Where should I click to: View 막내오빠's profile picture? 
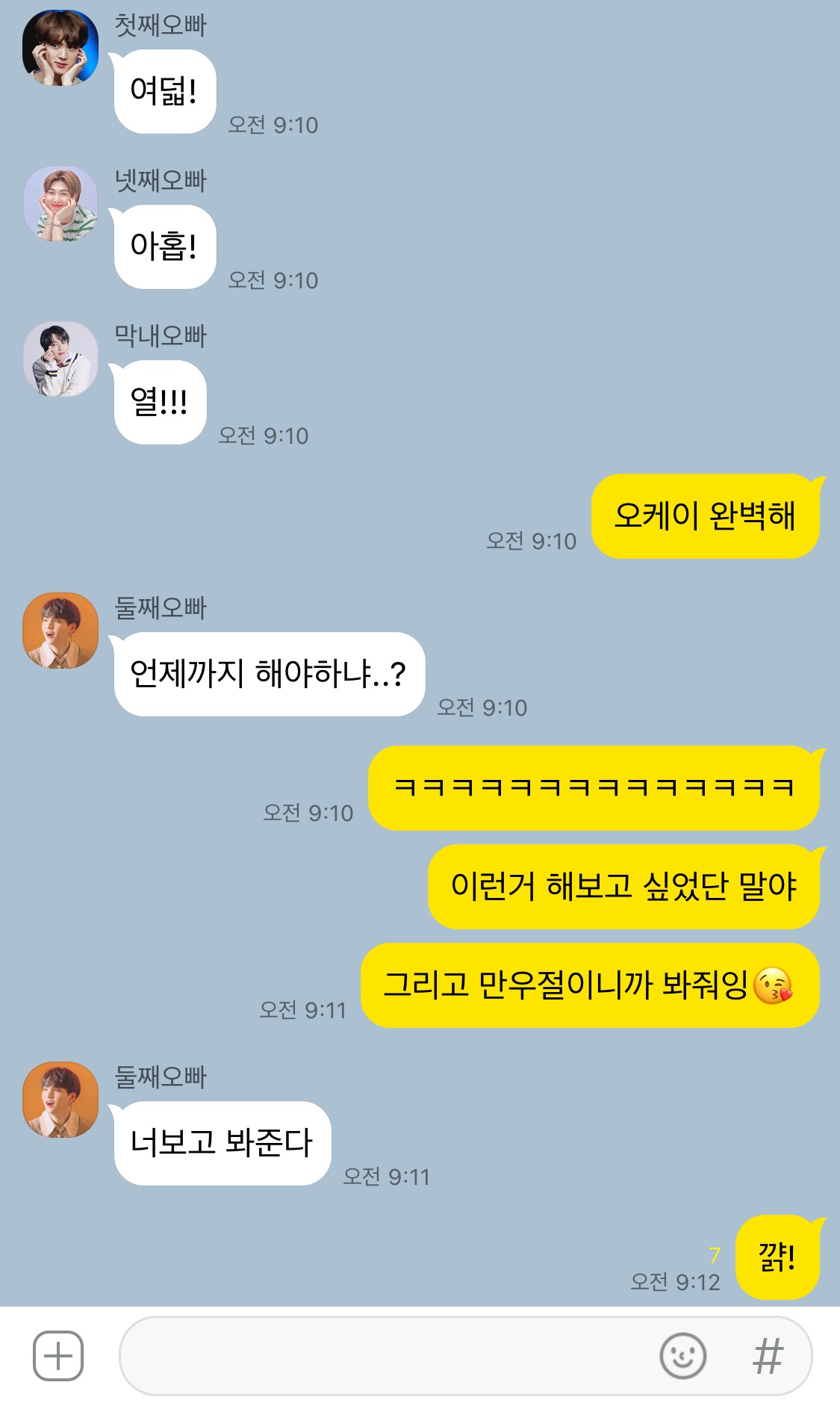pyautogui.click(x=60, y=359)
